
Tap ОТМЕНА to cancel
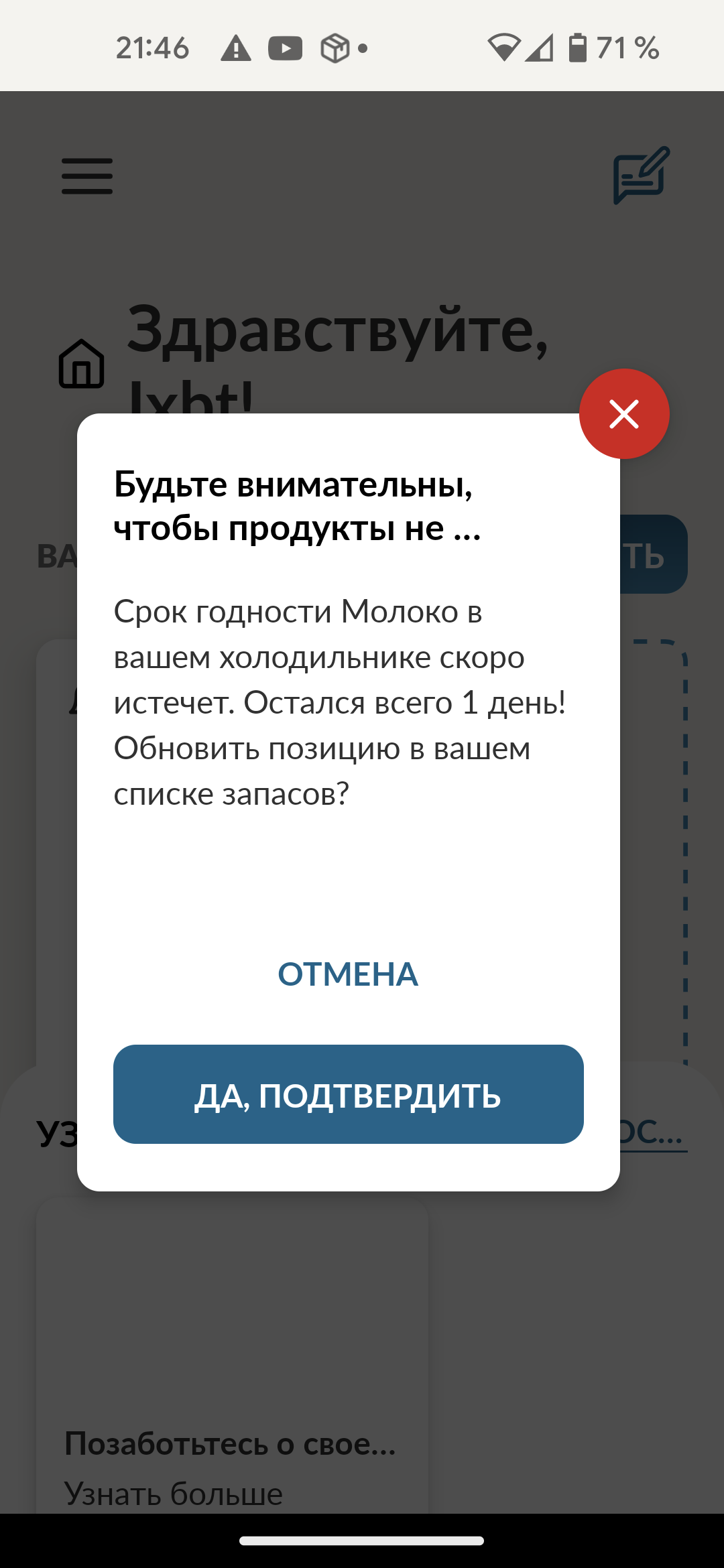[x=348, y=974]
